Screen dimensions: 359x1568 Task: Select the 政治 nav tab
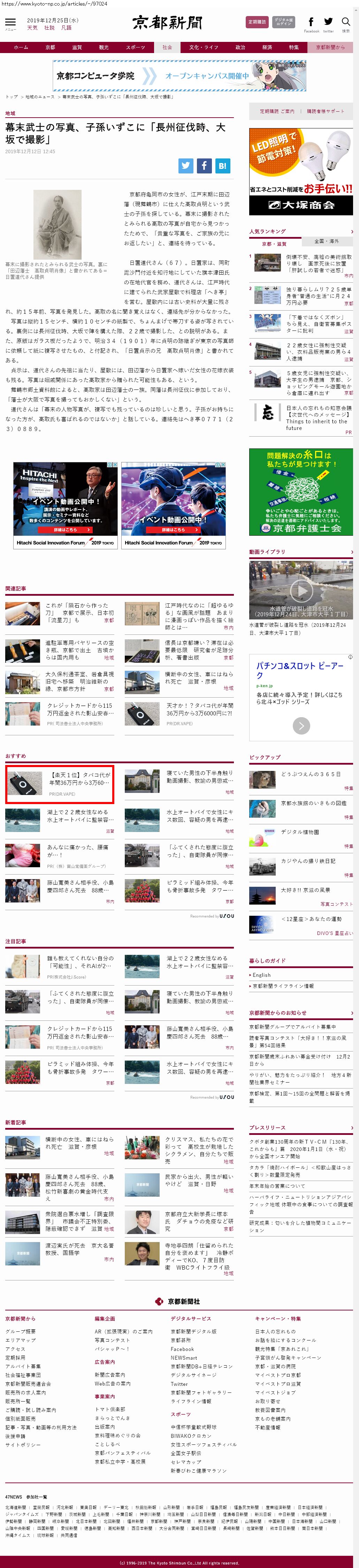click(x=240, y=47)
